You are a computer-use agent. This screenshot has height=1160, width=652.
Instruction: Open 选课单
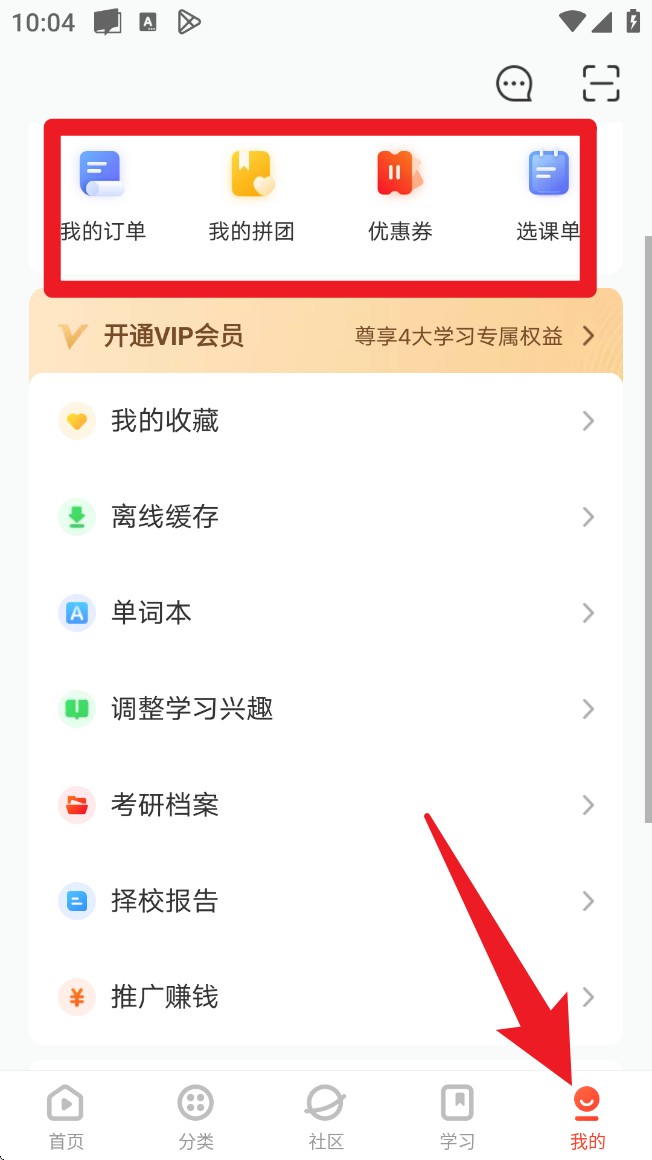[x=548, y=195]
